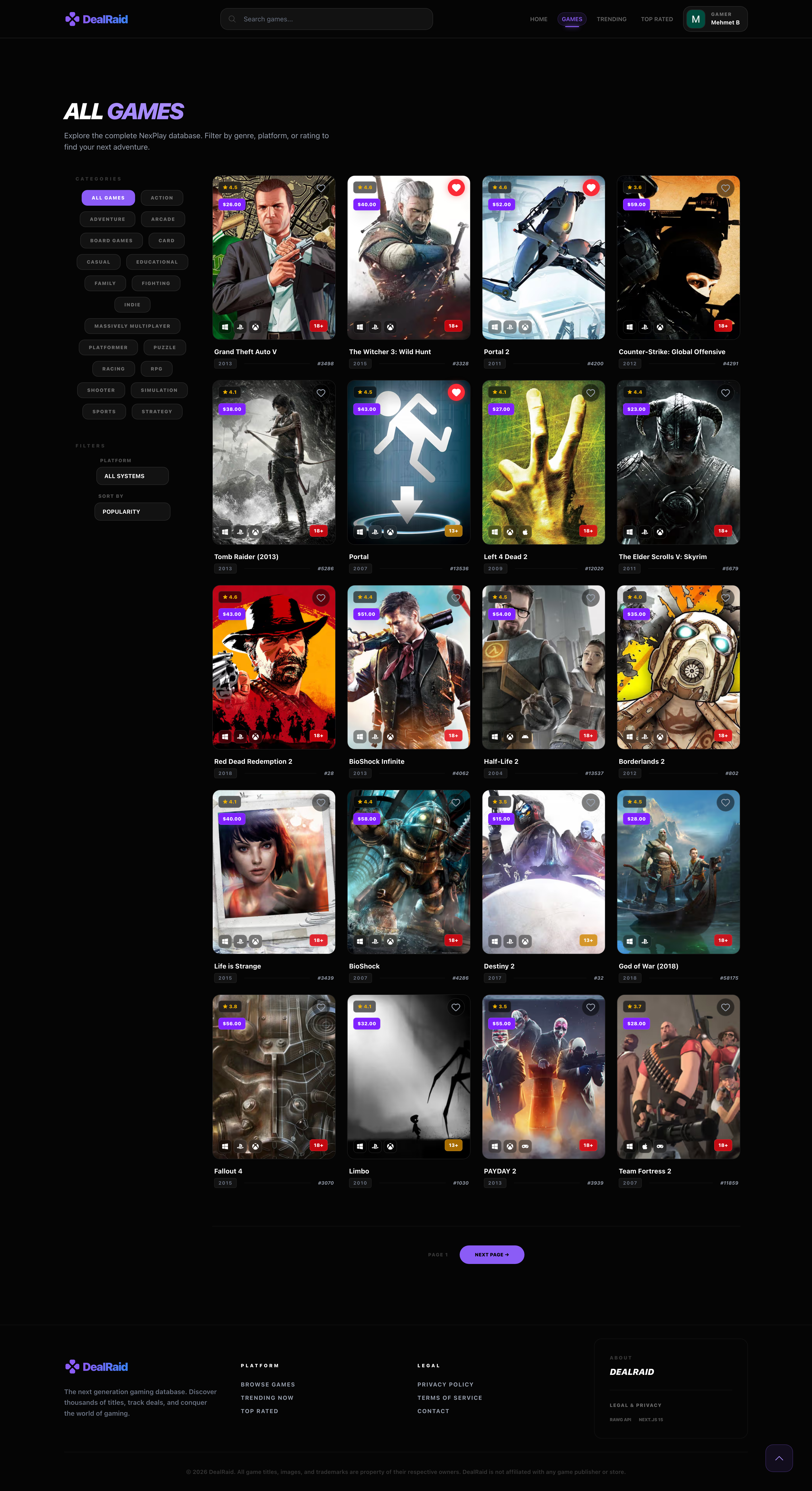Like the God of War (2018) card
The image size is (812, 1491).
pos(725,802)
